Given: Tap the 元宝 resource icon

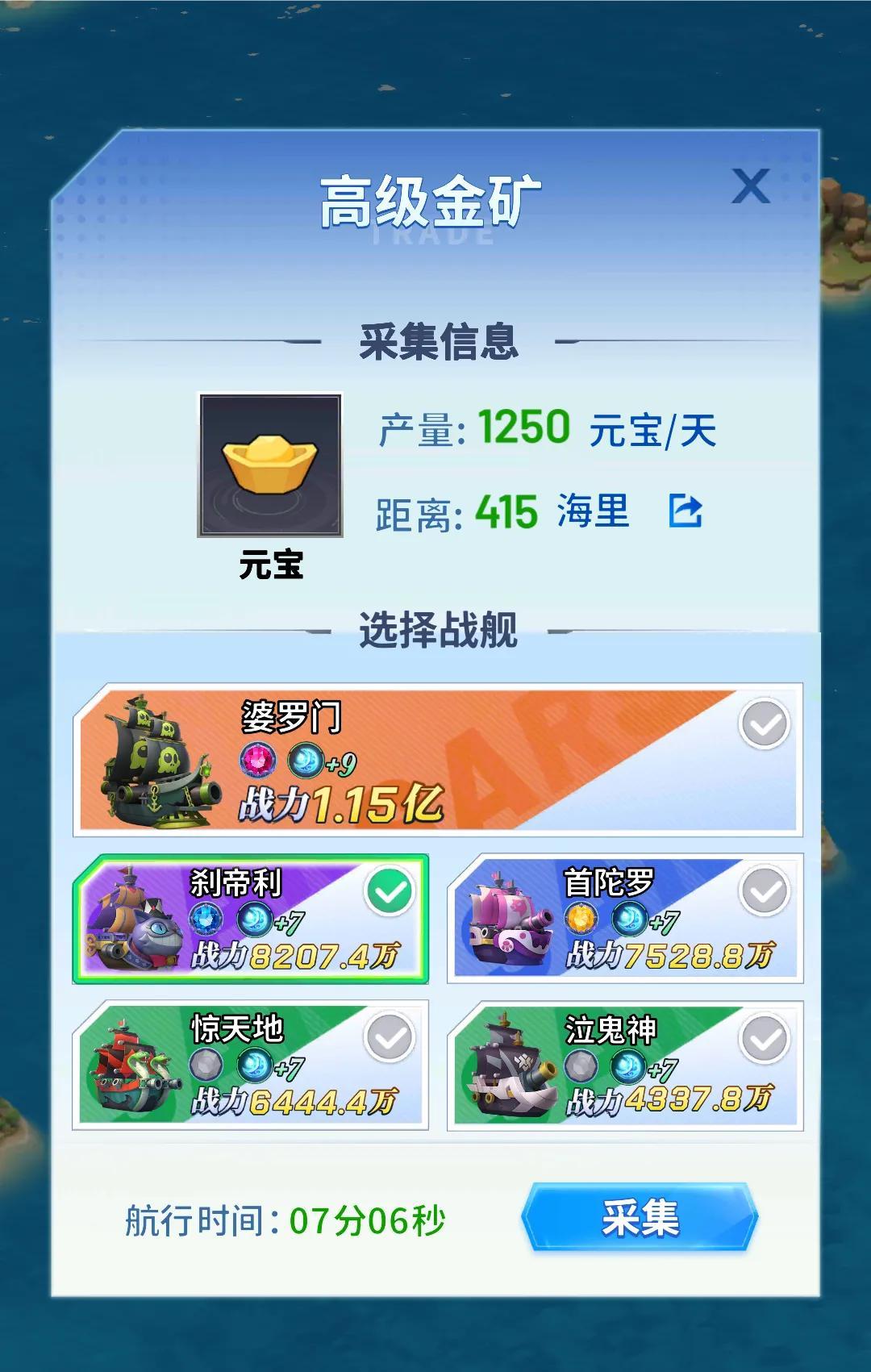Looking at the screenshot, I should point(270,465).
